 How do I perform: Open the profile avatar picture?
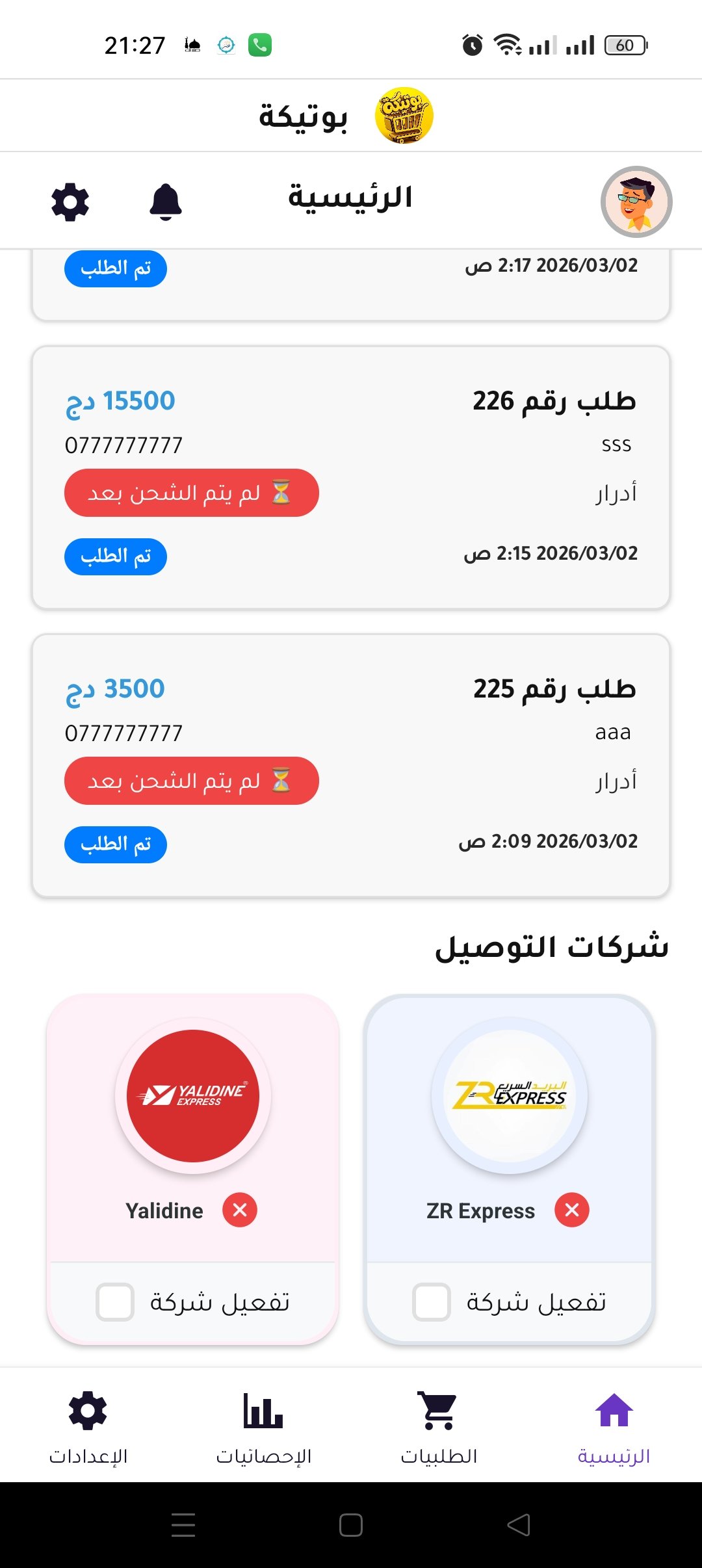(x=635, y=202)
